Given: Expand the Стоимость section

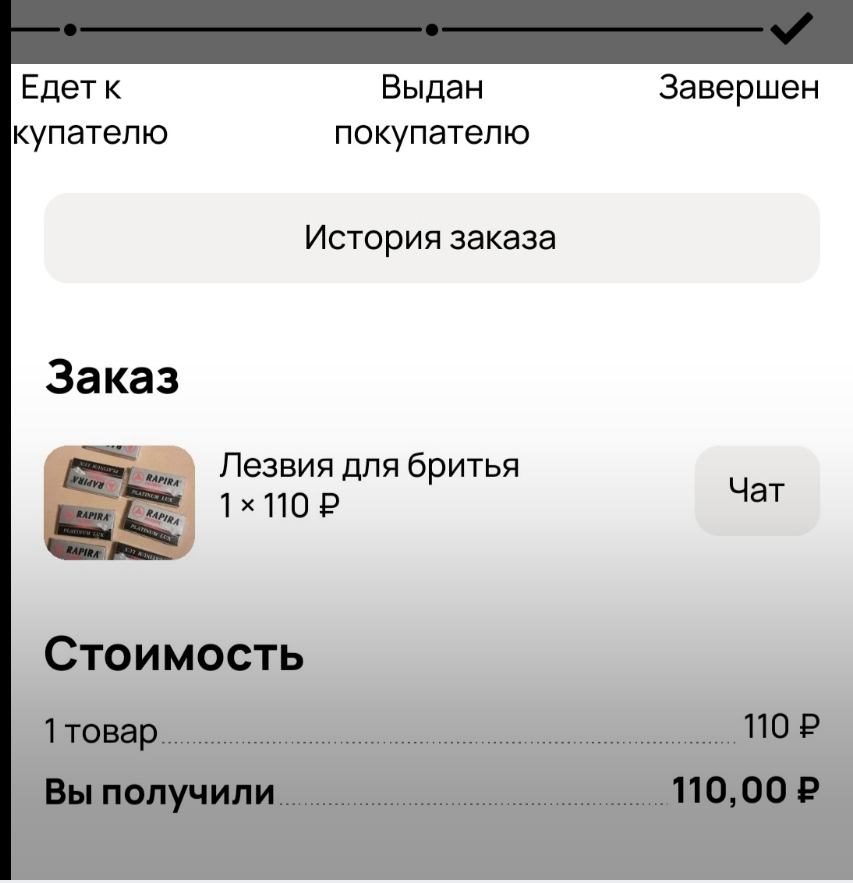Looking at the screenshot, I should [177, 654].
